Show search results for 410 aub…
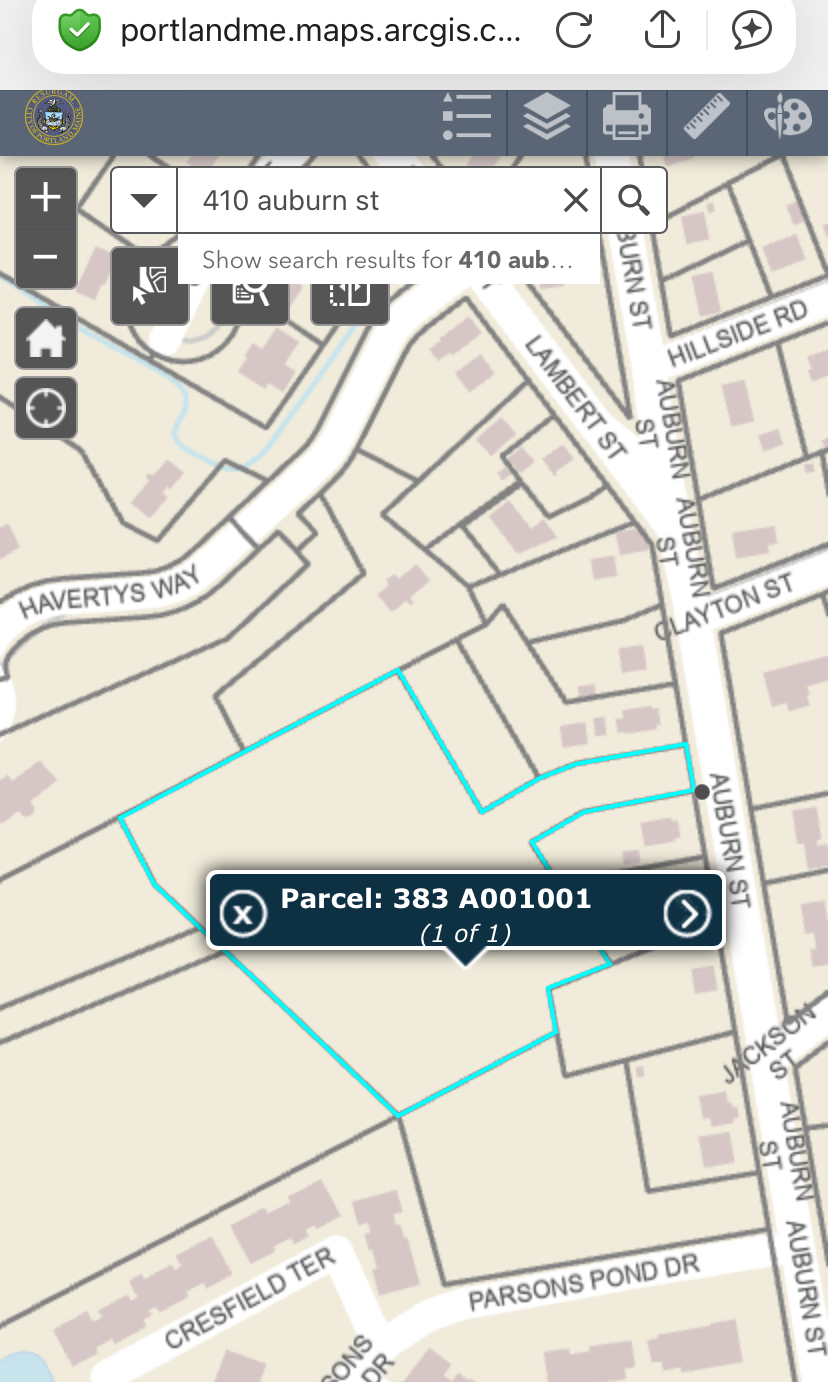 click(388, 261)
